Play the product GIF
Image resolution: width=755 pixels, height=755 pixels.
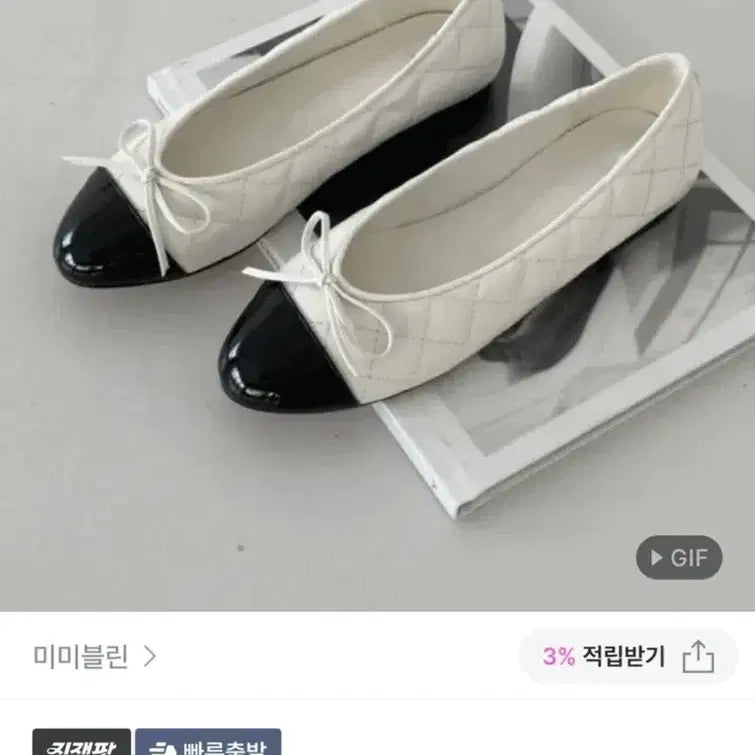pyautogui.click(x=679, y=557)
